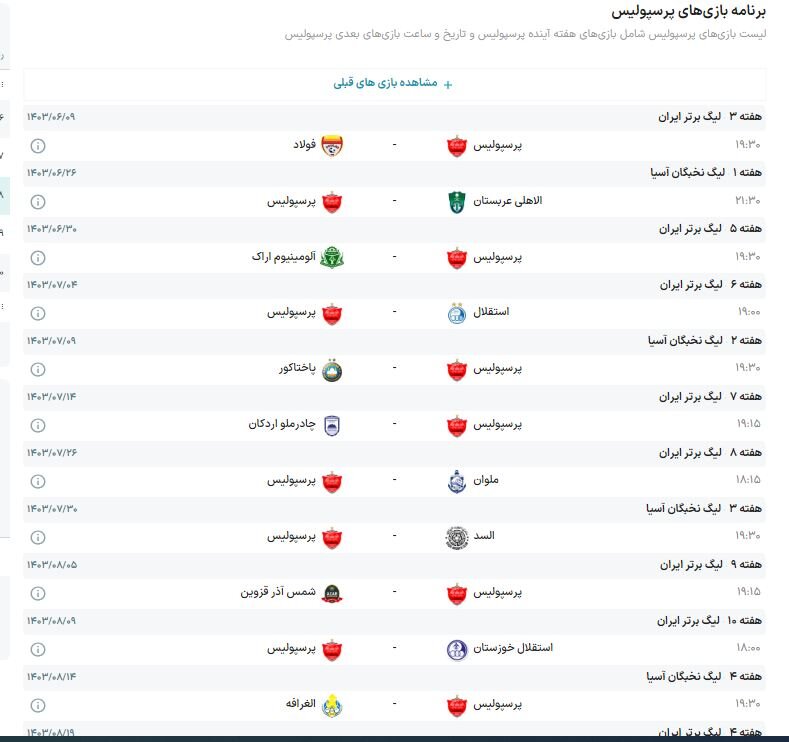Show info for the Al-Sadd match
The height and width of the screenshot is (742, 789).
[38, 538]
